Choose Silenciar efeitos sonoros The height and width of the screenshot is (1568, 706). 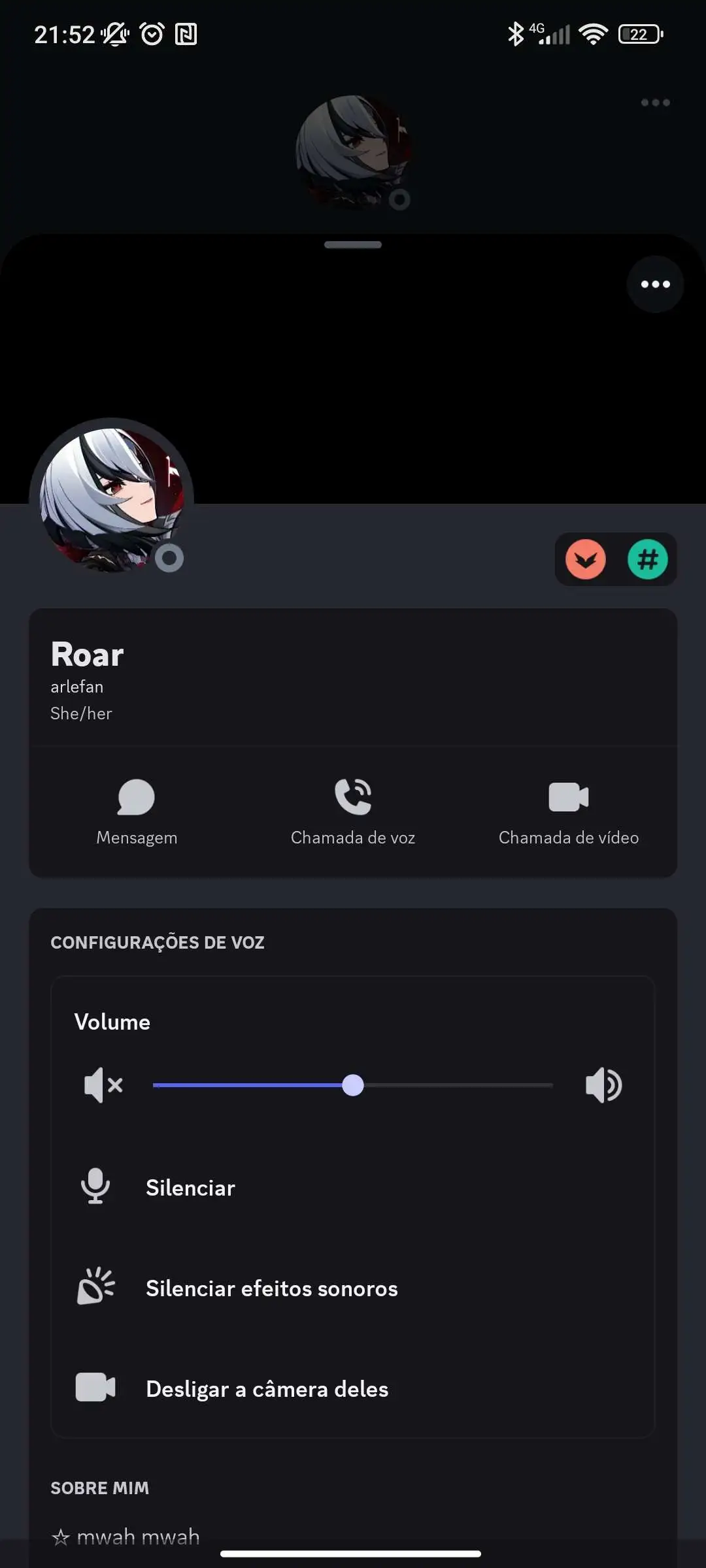pyautogui.click(x=271, y=1288)
